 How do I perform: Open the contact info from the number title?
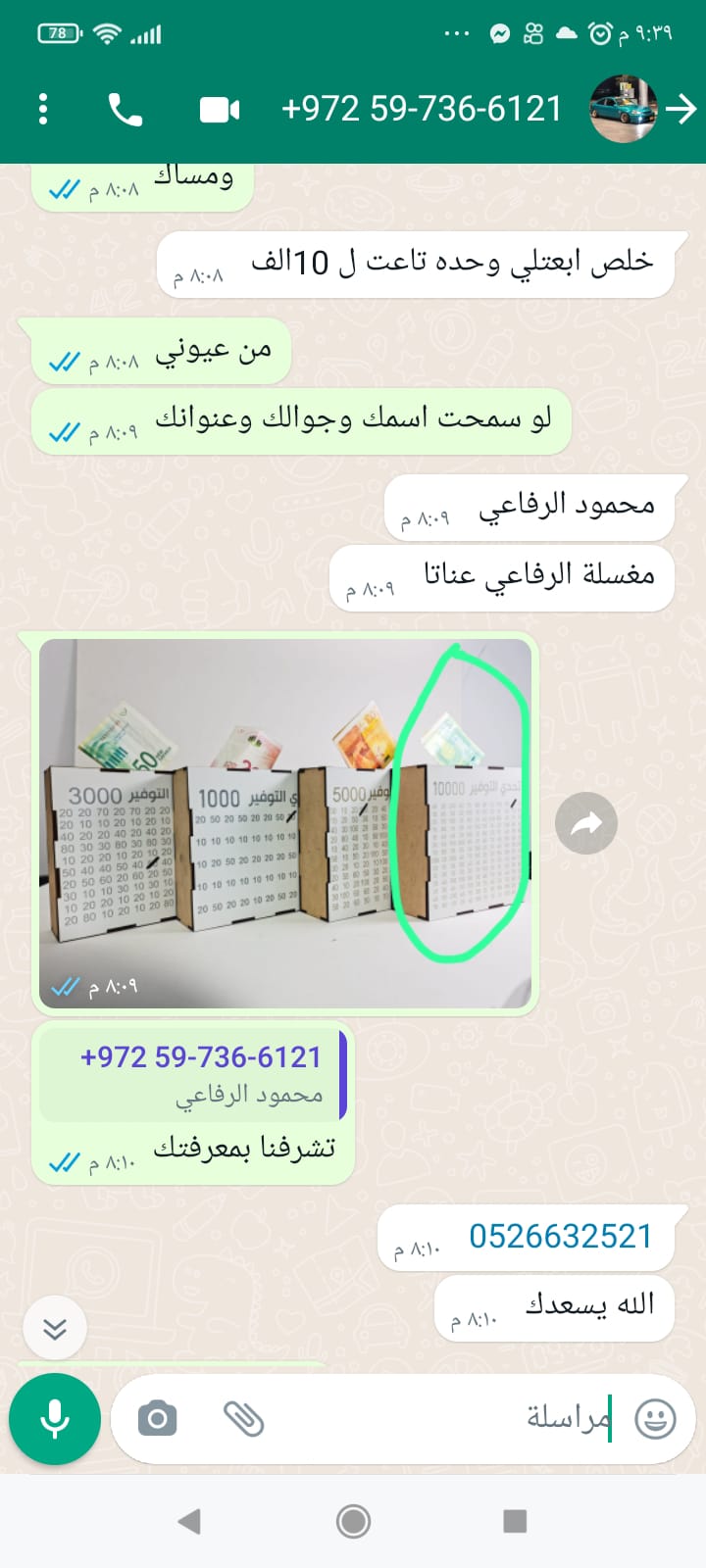[422, 109]
